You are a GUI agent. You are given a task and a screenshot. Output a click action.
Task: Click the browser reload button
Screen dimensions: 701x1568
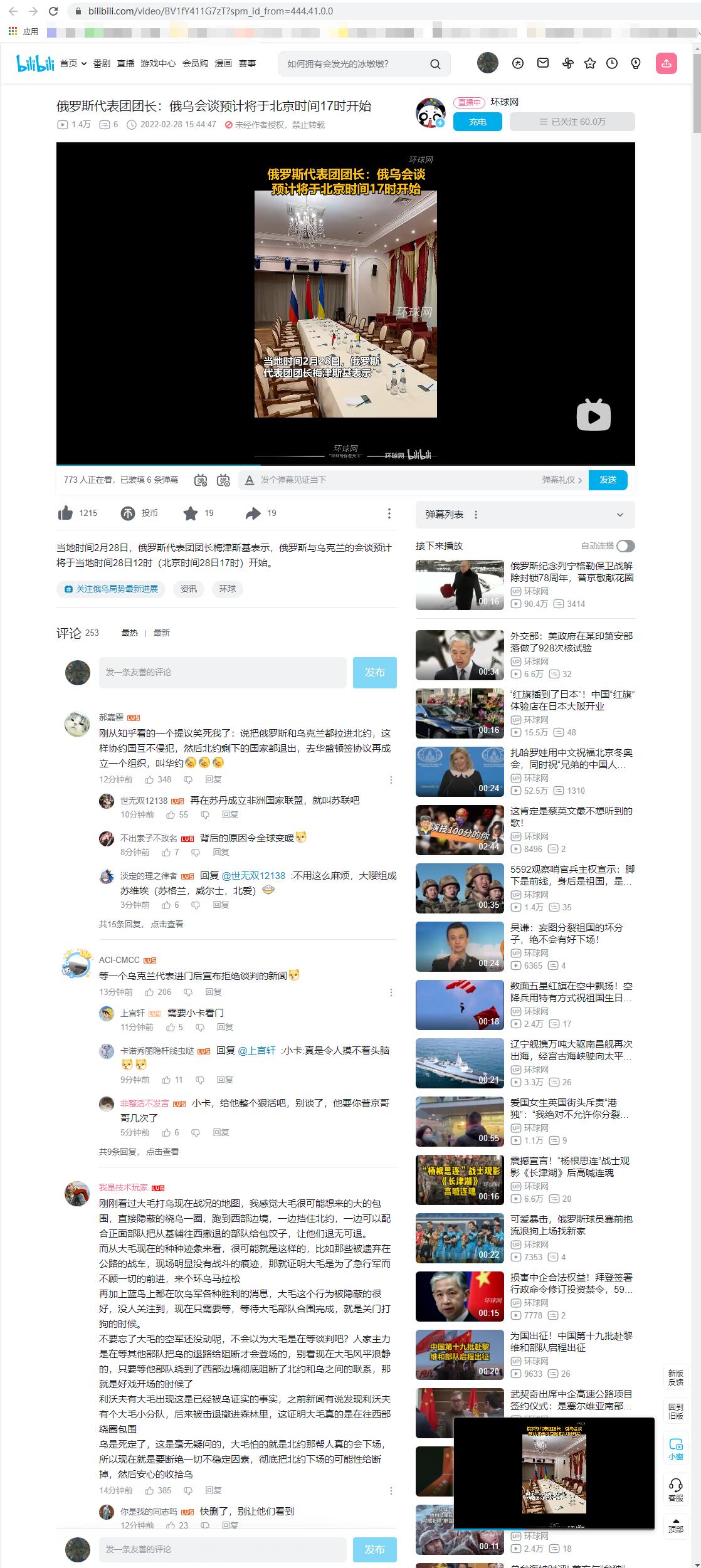pos(53,11)
